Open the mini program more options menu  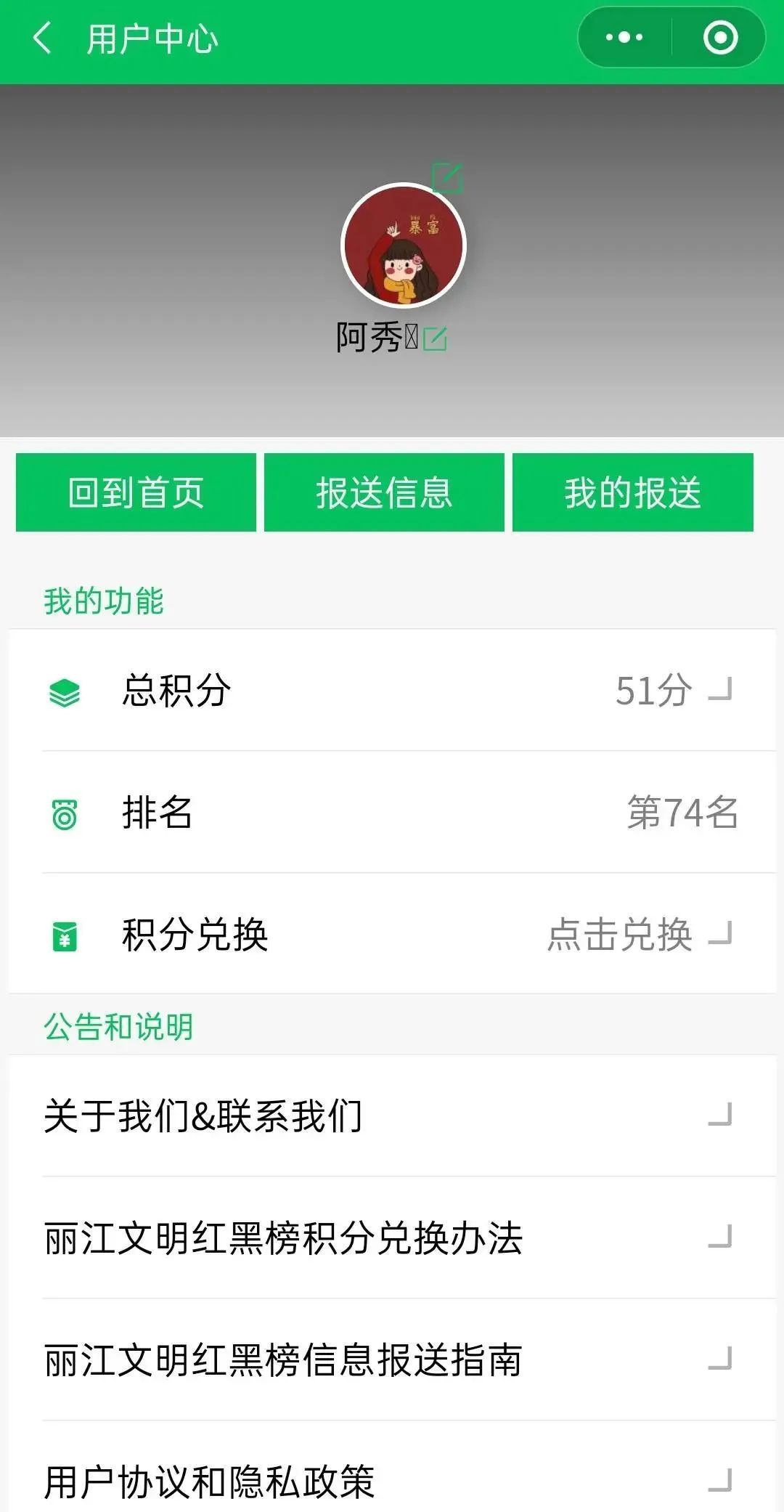tap(624, 37)
